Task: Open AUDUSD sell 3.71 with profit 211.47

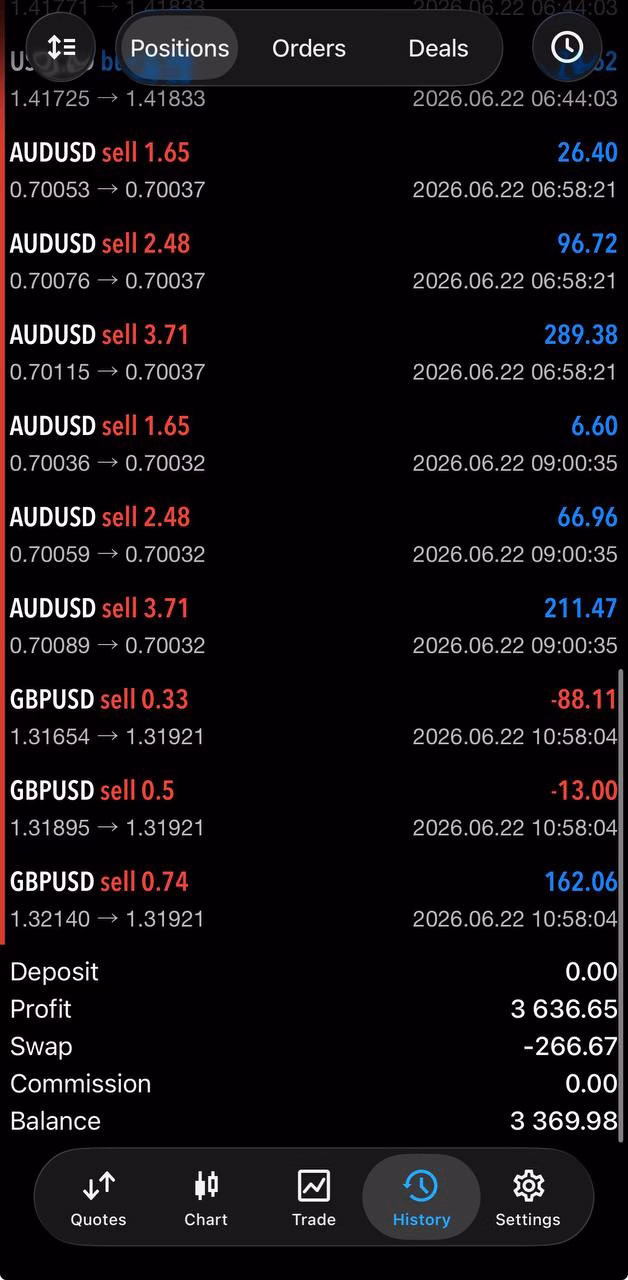Action: click(x=314, y=625)
